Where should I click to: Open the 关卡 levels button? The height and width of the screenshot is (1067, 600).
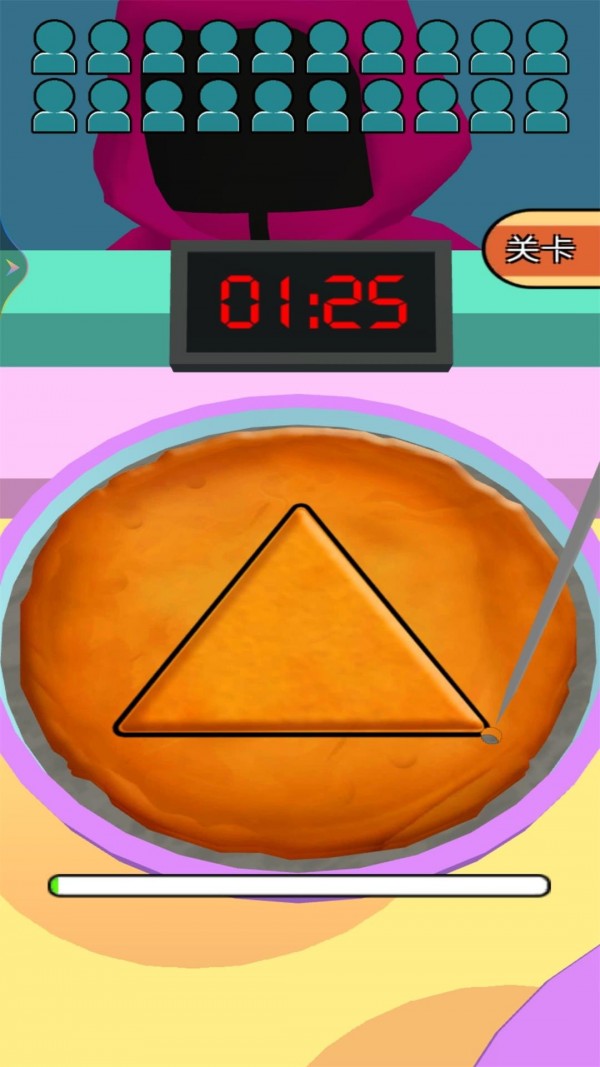(x=542, y=249)
